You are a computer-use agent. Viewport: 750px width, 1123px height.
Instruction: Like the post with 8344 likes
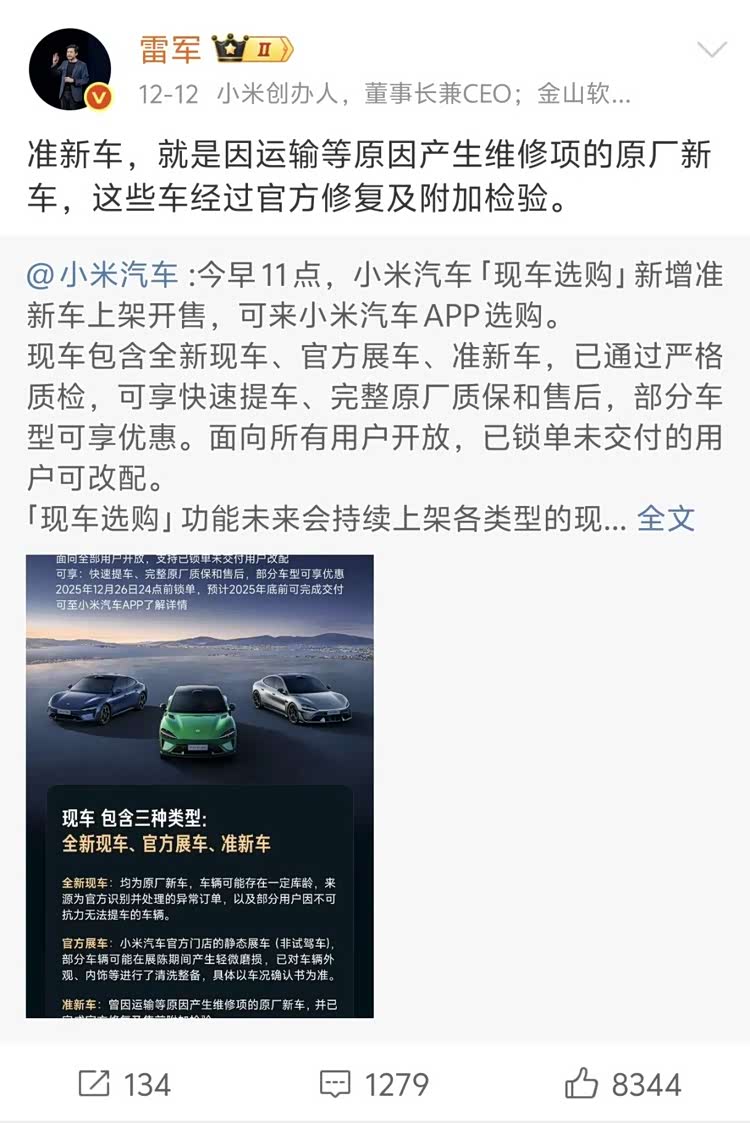[x=622, y=1084]
